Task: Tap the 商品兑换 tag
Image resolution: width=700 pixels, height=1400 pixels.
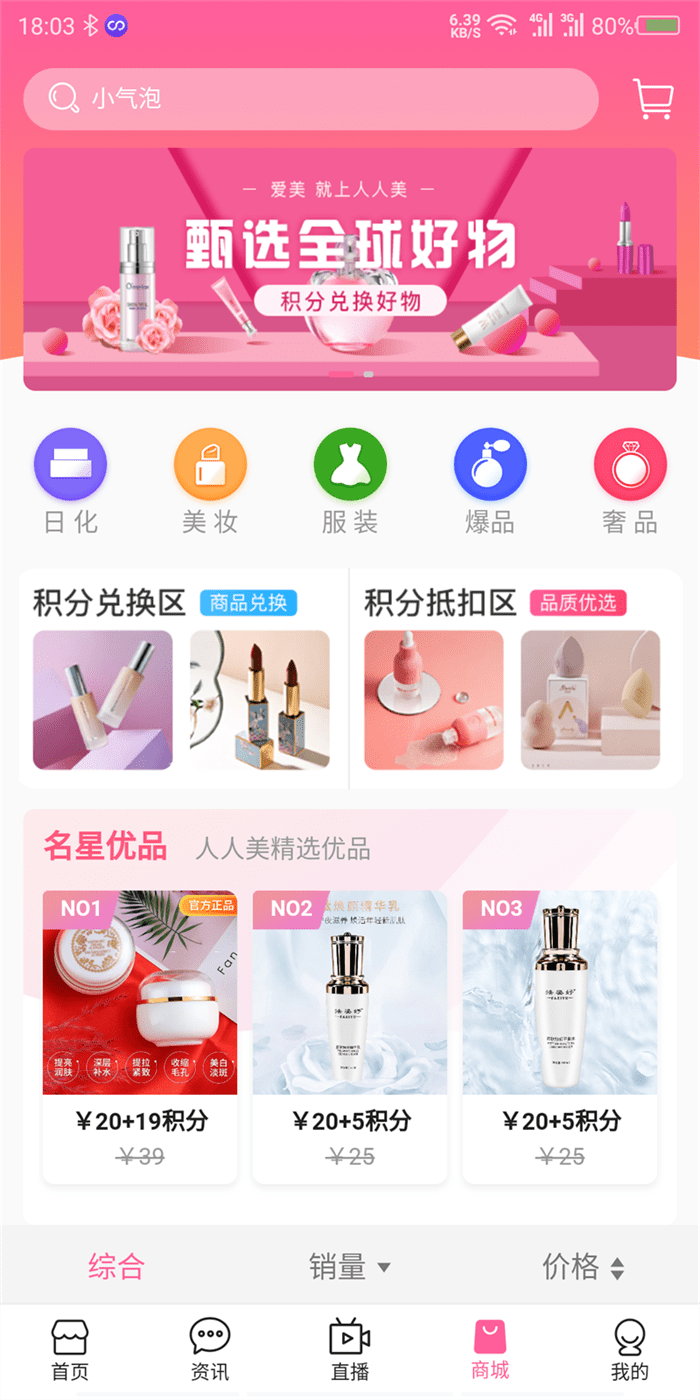Action: (x=248, y=603)
